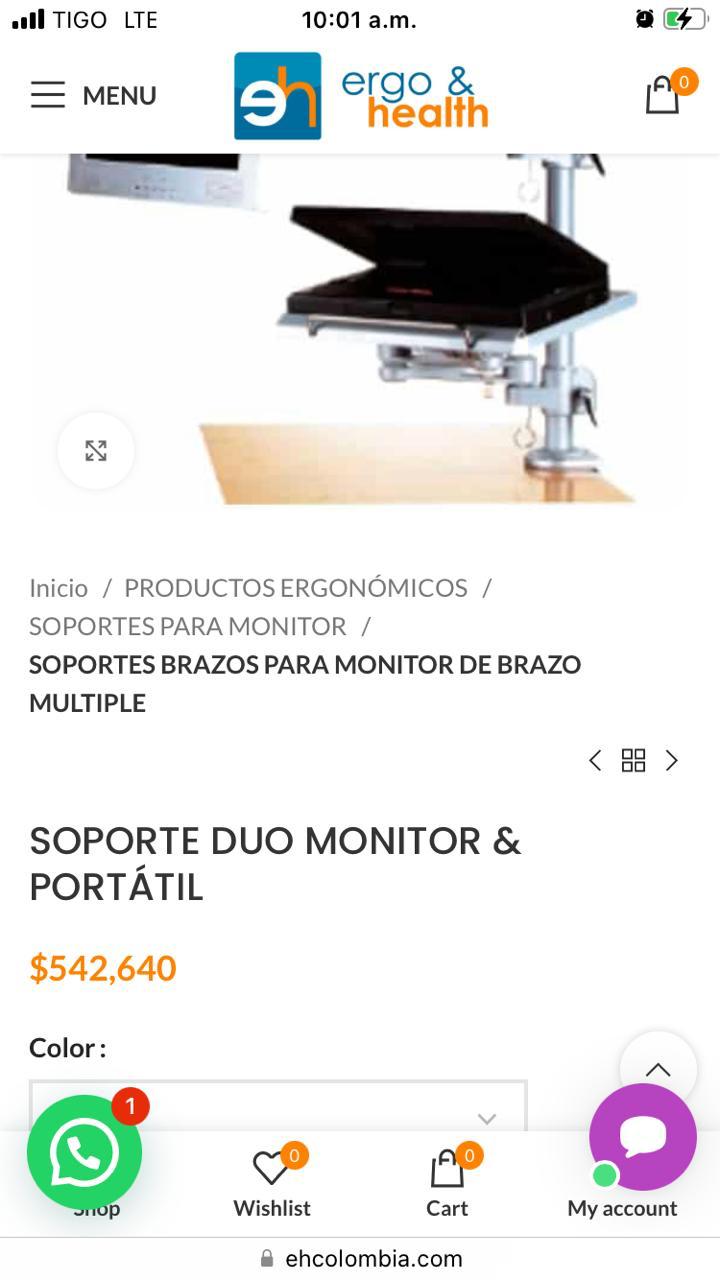Viewport: 720px width, 1280px height.
Task: Open SOPORTES PARA MONITOR breadcrumb link
Action: coord(187,627)
